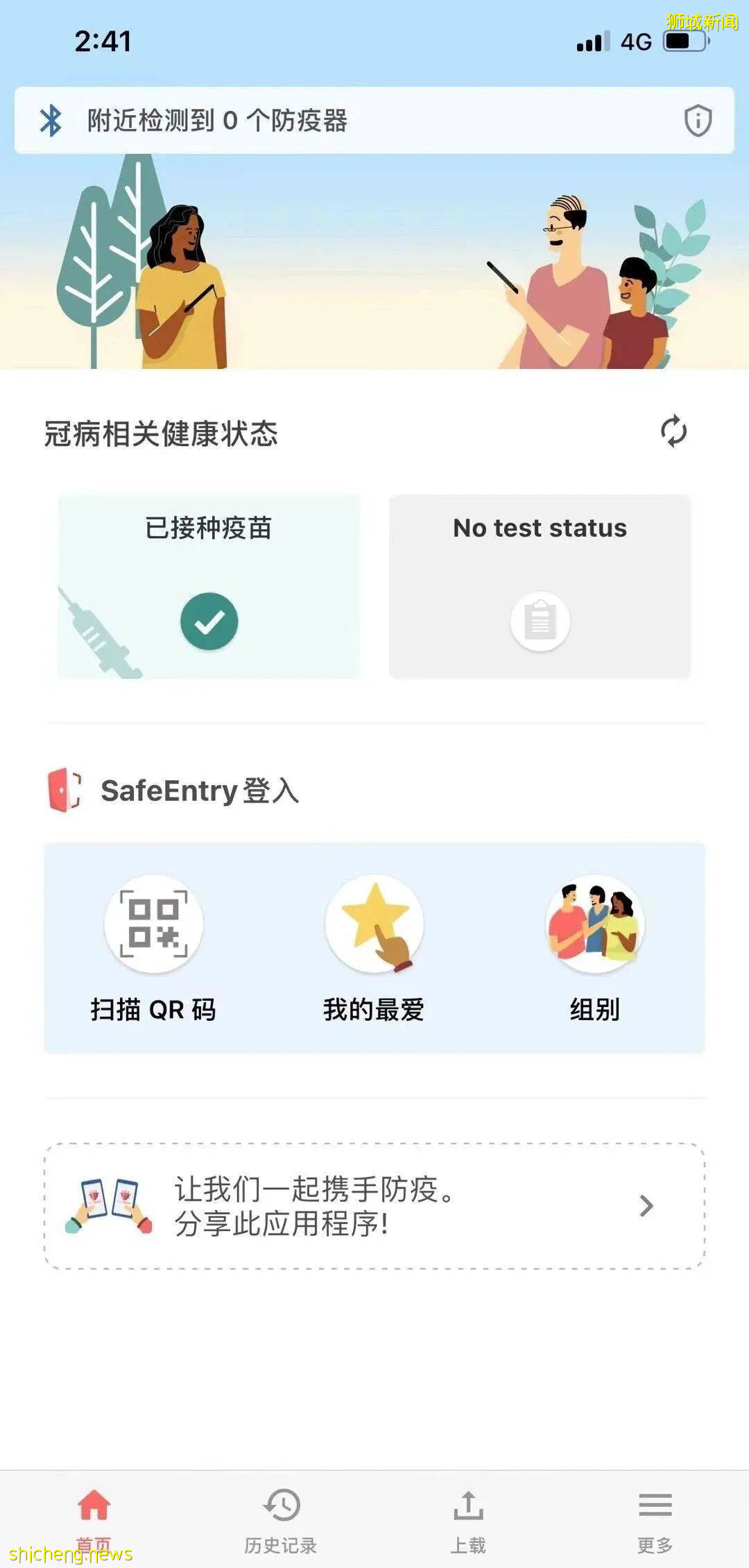The image size is (749, 1568).
Task: Open 我的最爱 favorites star icon
Action: click(374, 922)
